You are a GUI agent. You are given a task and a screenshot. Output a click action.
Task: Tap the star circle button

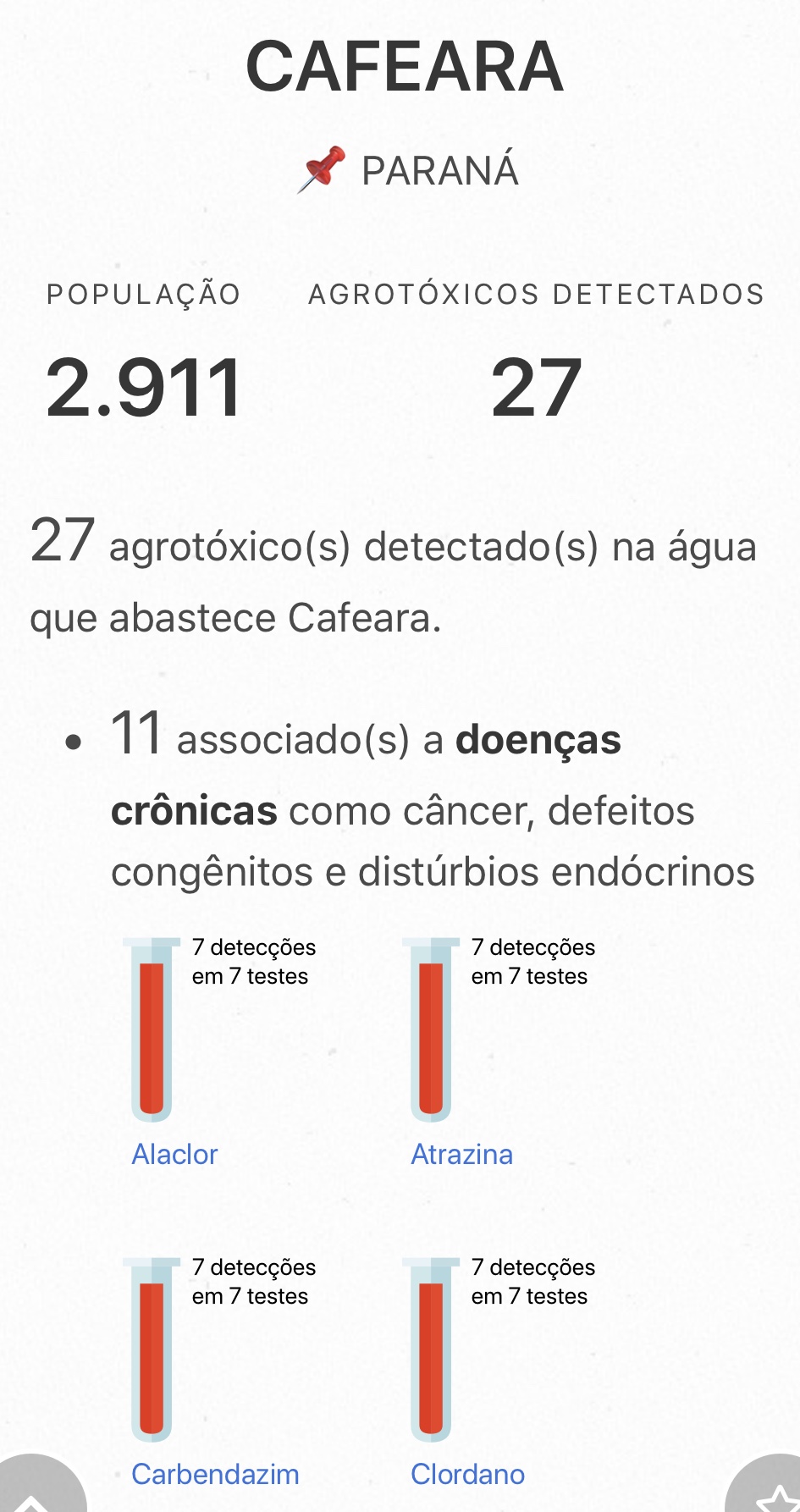tap(766, 1486)
